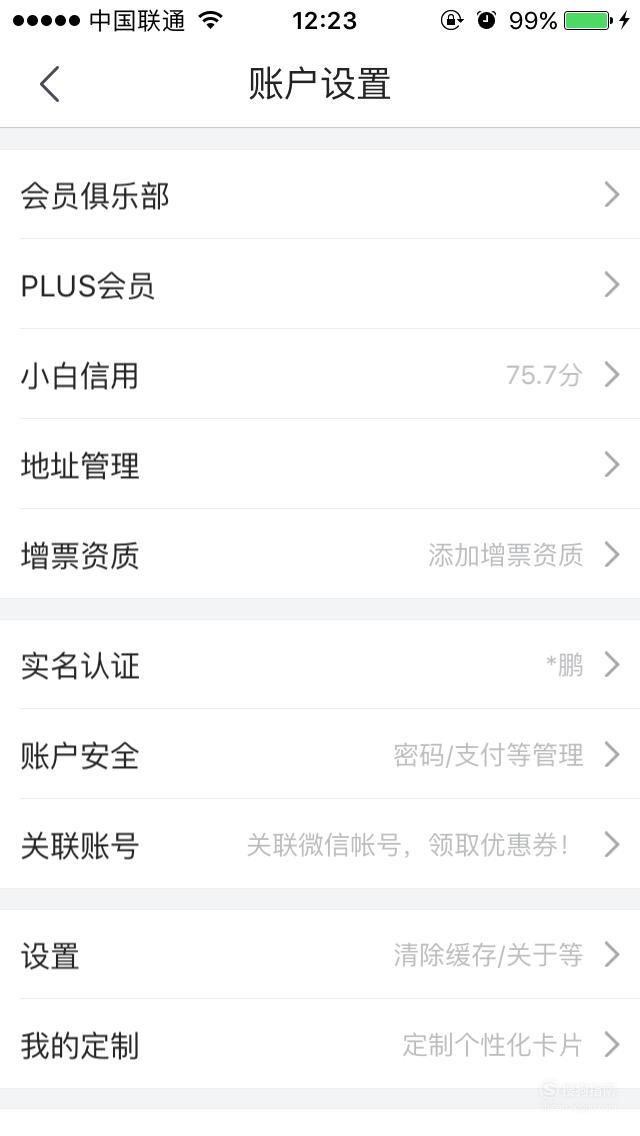Tap 关联账号 to link WeChat
640x1136 pixels.
point(320,844)
